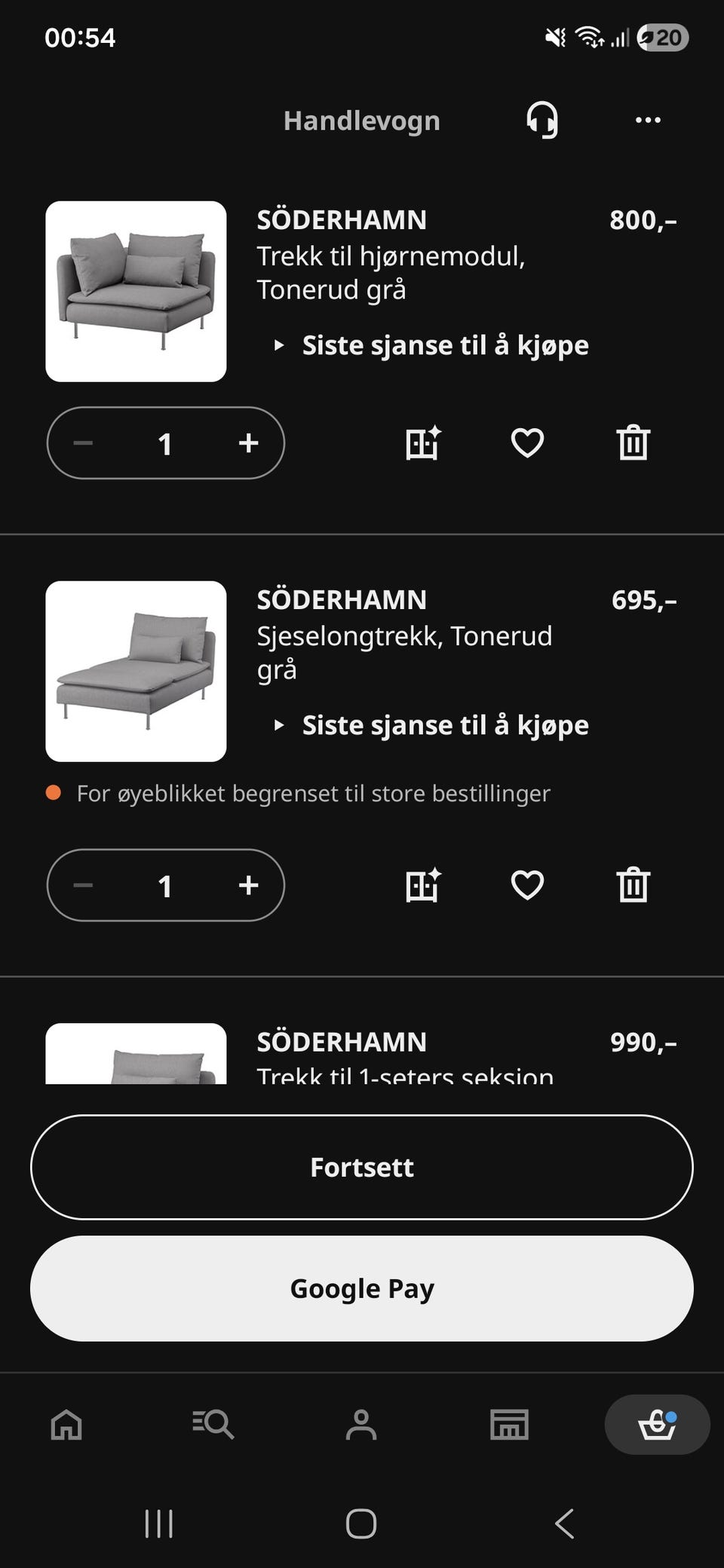Open the store tab
Screen dimensions: 724x1568
(509, 1425)
